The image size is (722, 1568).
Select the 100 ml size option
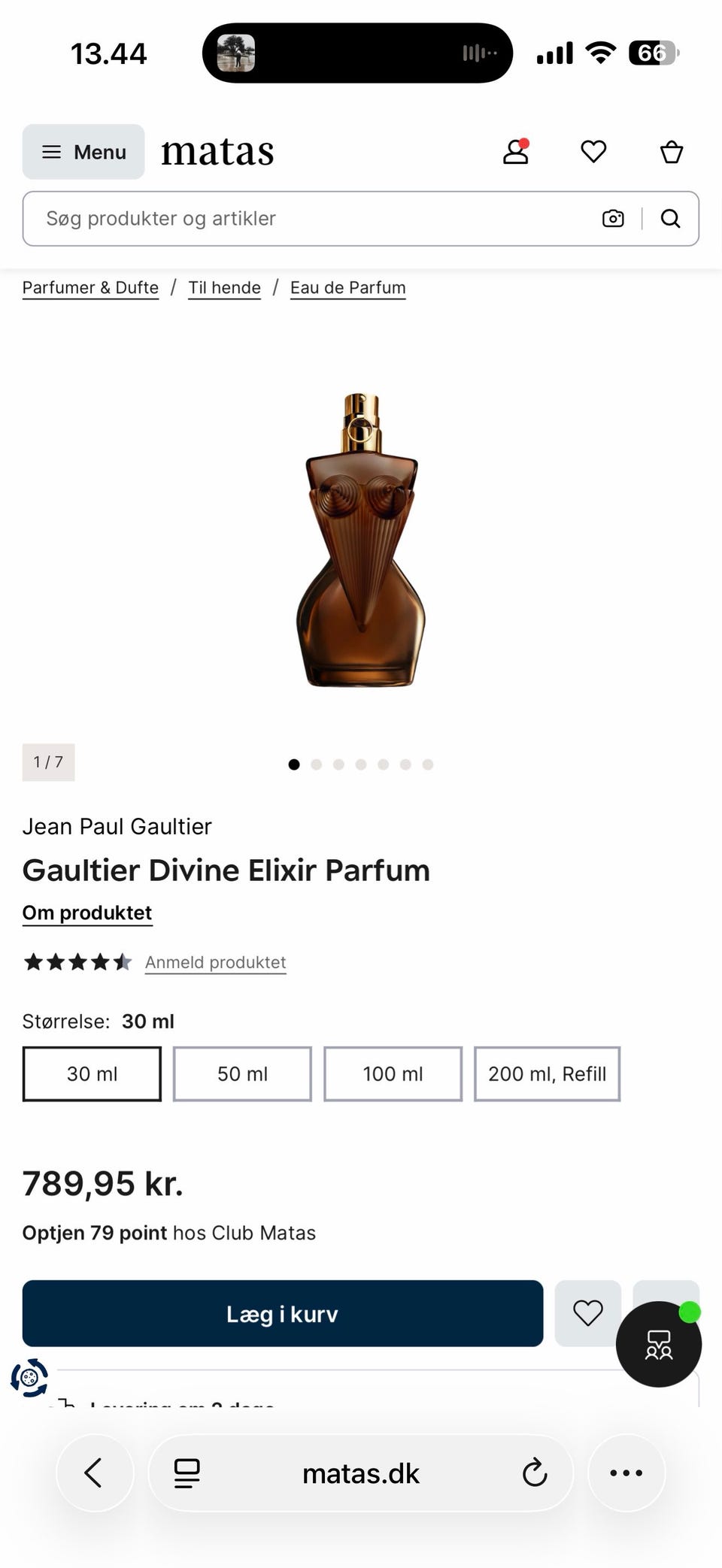coord(392,1073)
